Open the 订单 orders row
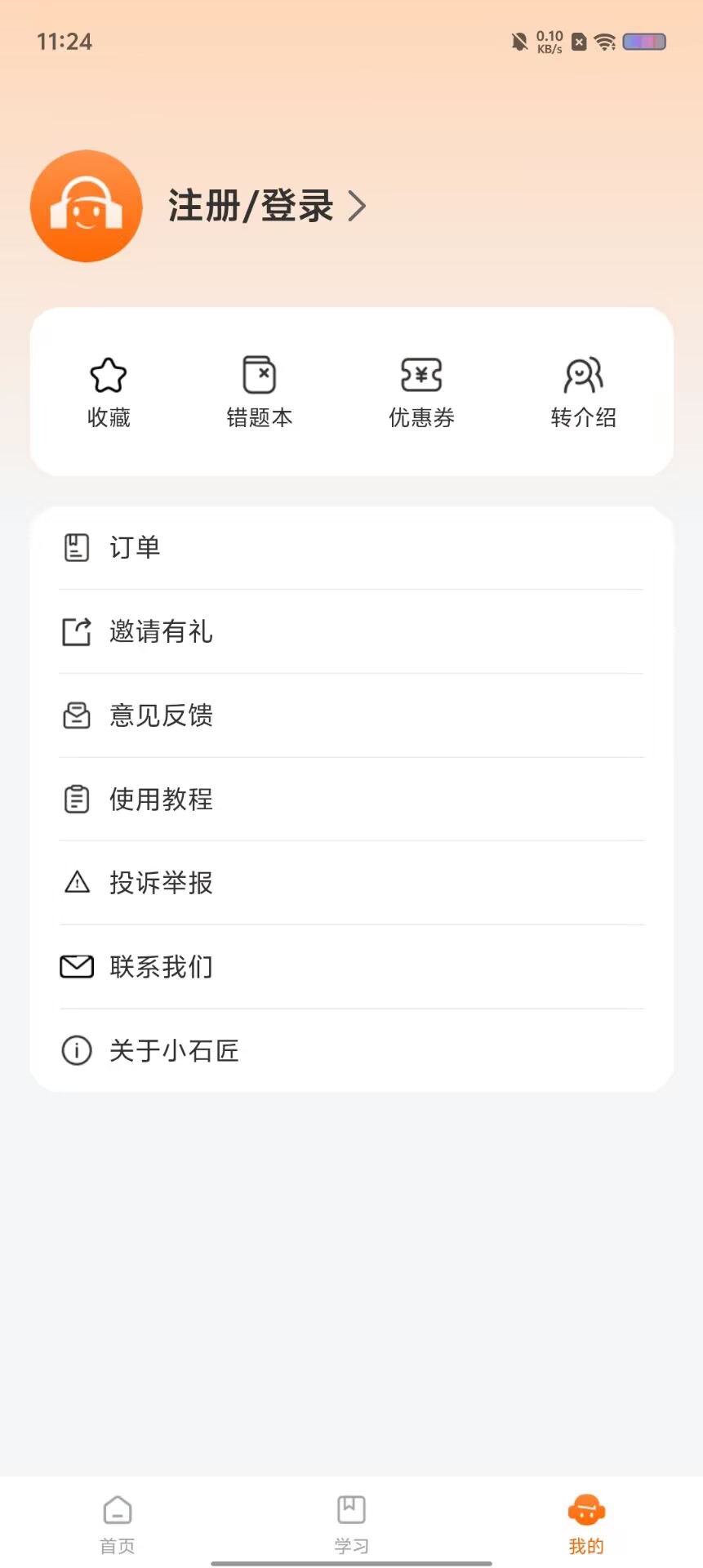 coord(352,547)
